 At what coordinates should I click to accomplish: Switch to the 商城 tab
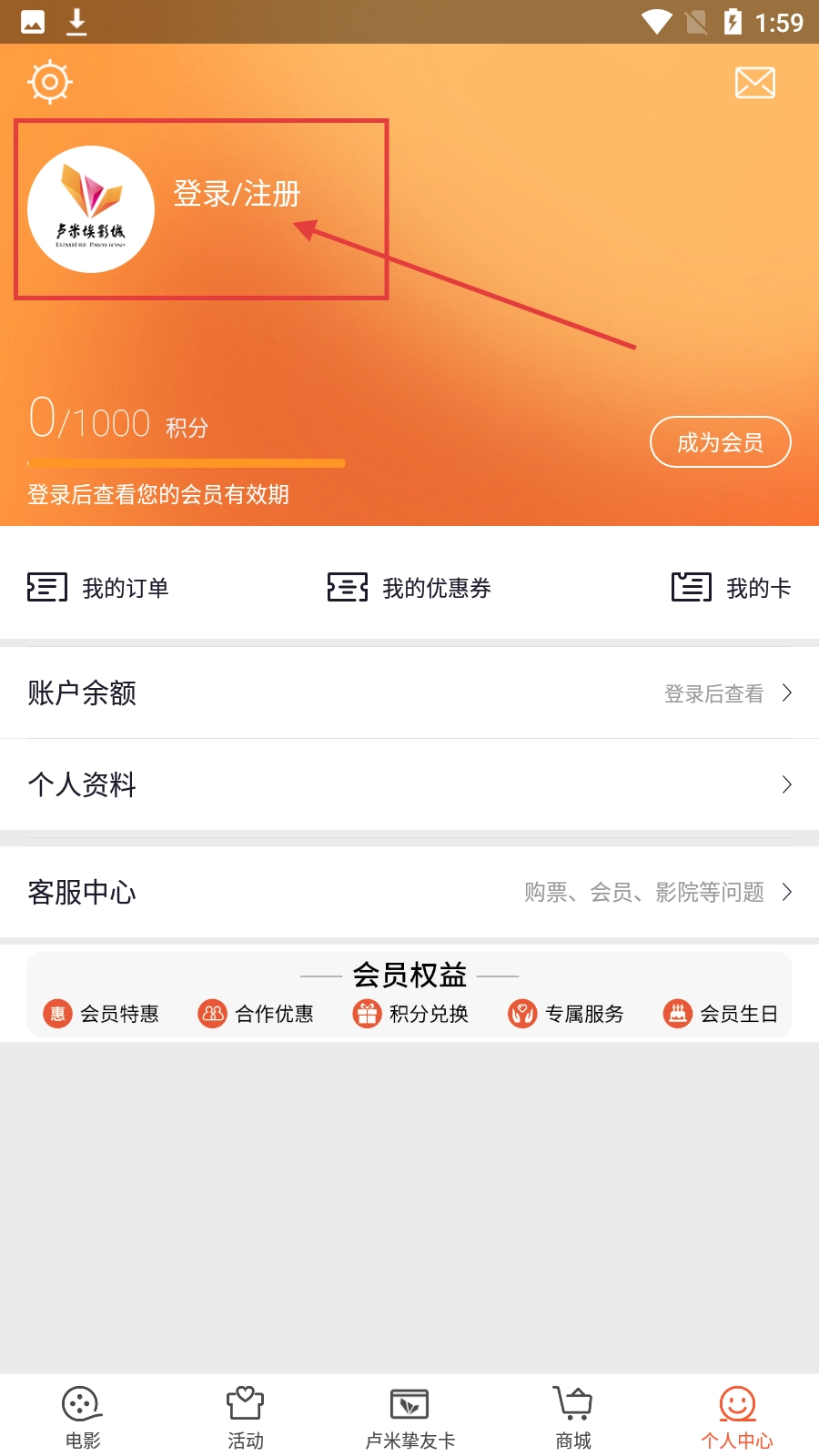pos(573,1417)
